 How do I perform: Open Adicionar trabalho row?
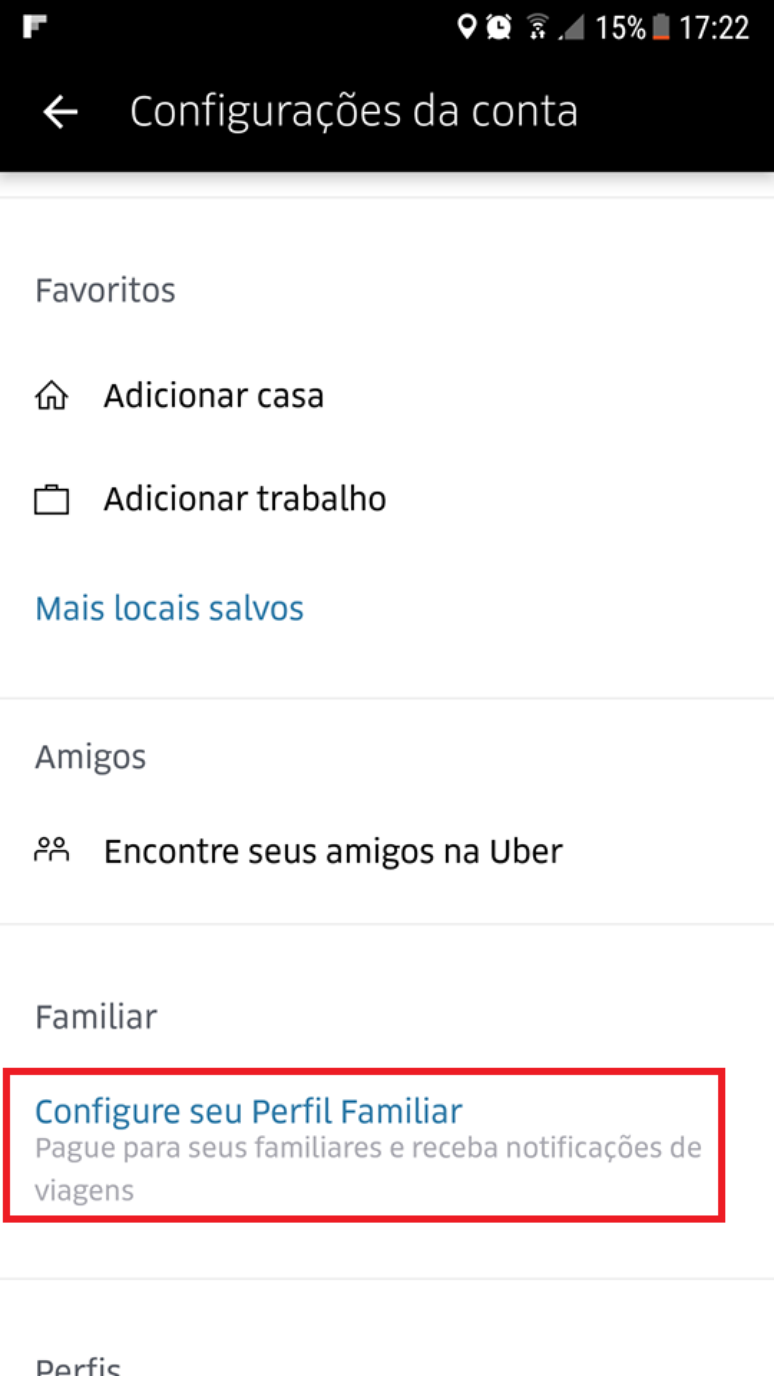(x=244, y=498)
